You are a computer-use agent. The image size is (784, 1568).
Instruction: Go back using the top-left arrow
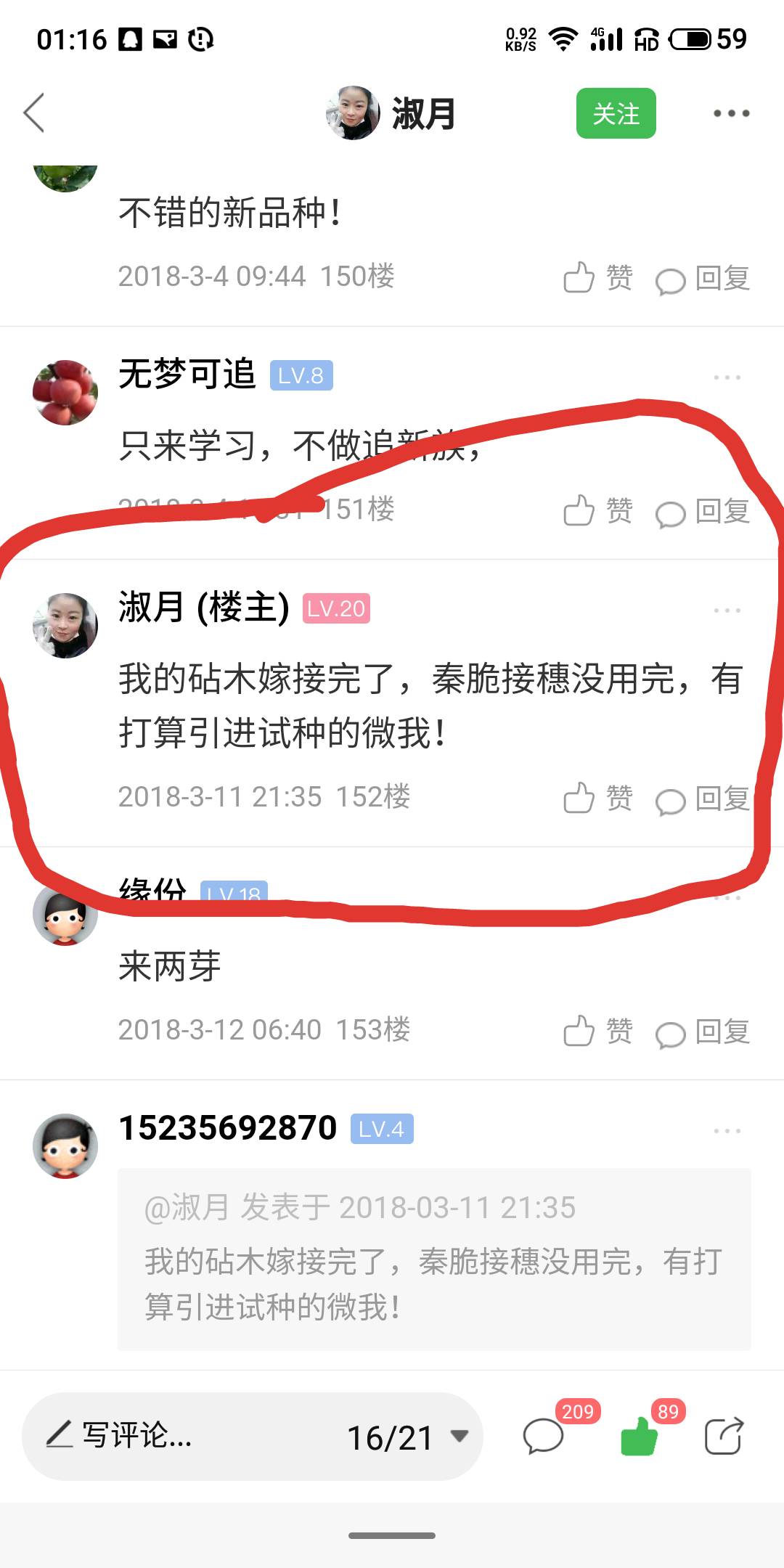[x=34, y=113]
